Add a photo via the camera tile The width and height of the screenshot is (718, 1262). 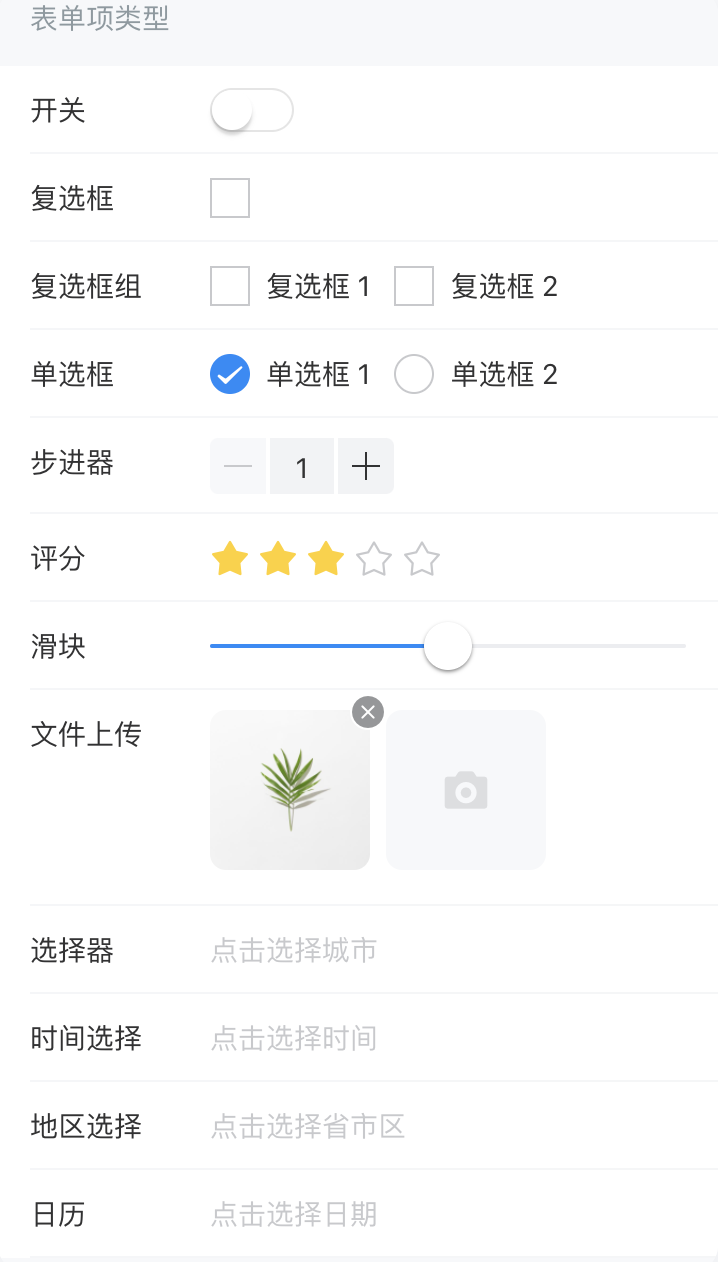466,790
